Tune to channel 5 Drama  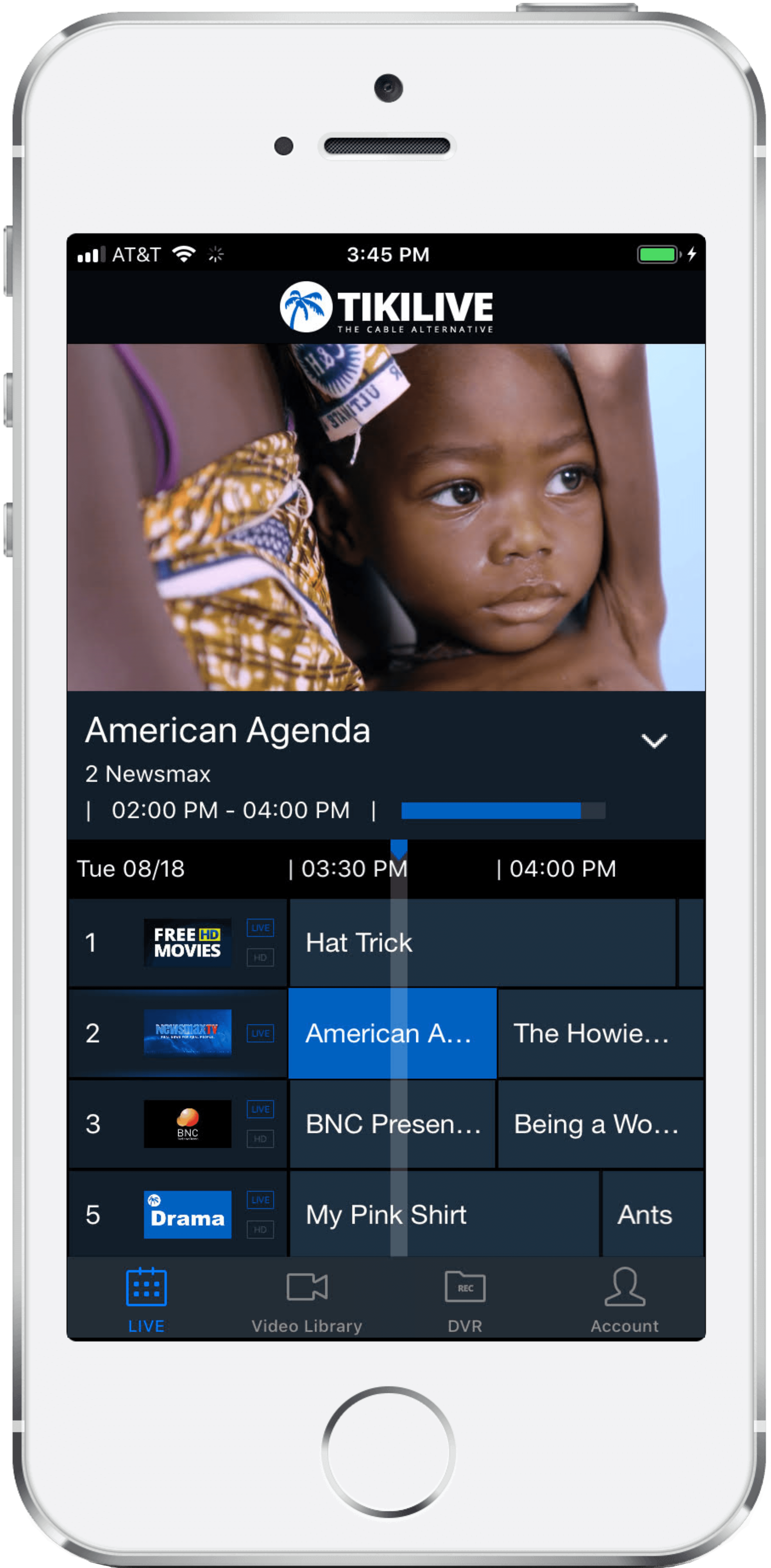point(177,1214)
